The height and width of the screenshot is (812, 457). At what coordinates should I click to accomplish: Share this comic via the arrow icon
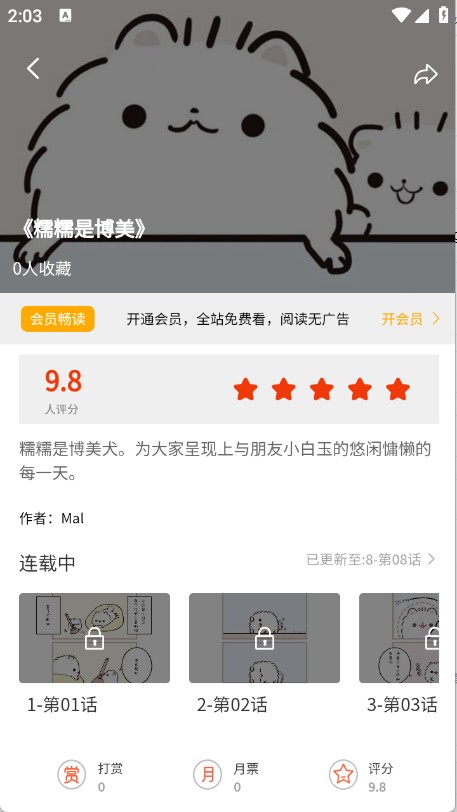[425, 74]
